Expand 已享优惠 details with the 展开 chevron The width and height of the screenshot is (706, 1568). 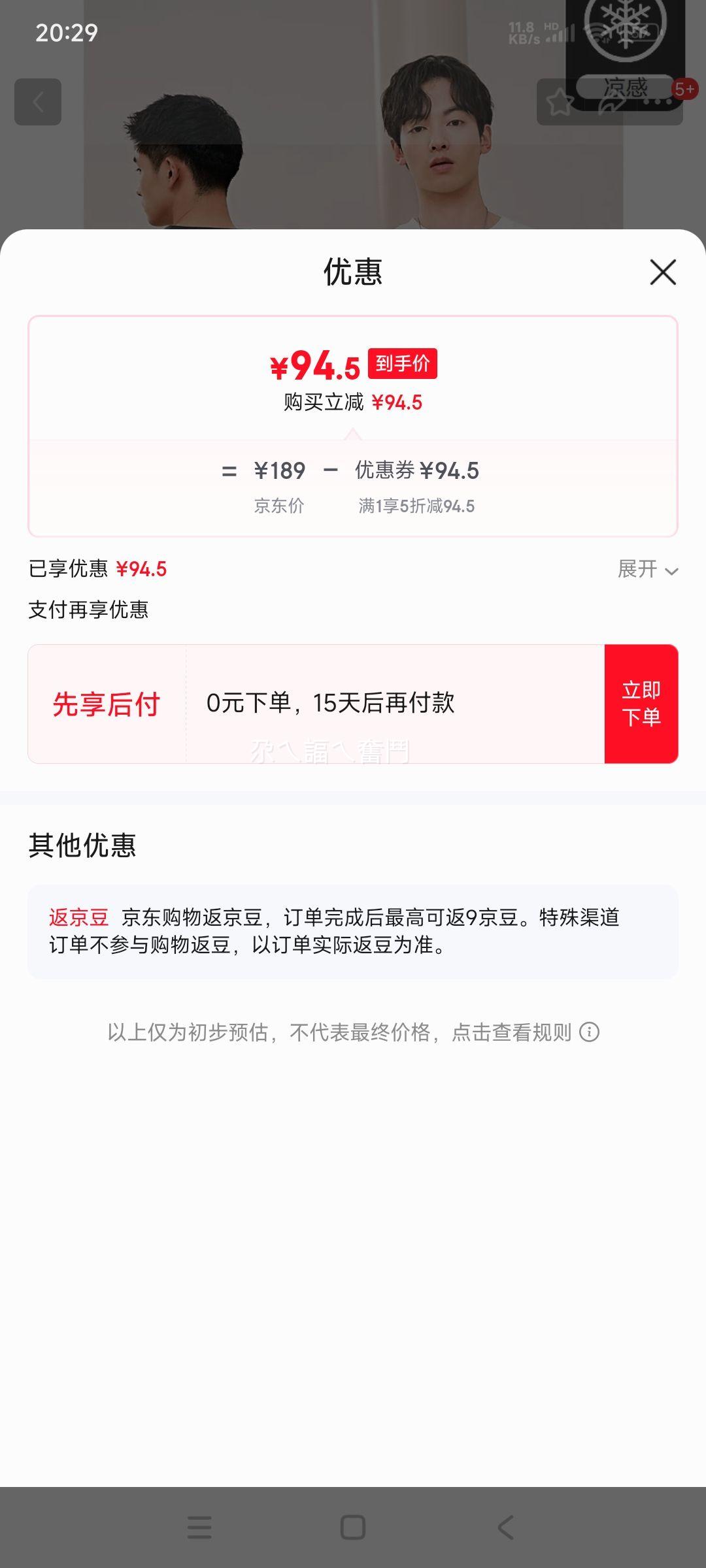pyautogui.click(x=650, y=570)
